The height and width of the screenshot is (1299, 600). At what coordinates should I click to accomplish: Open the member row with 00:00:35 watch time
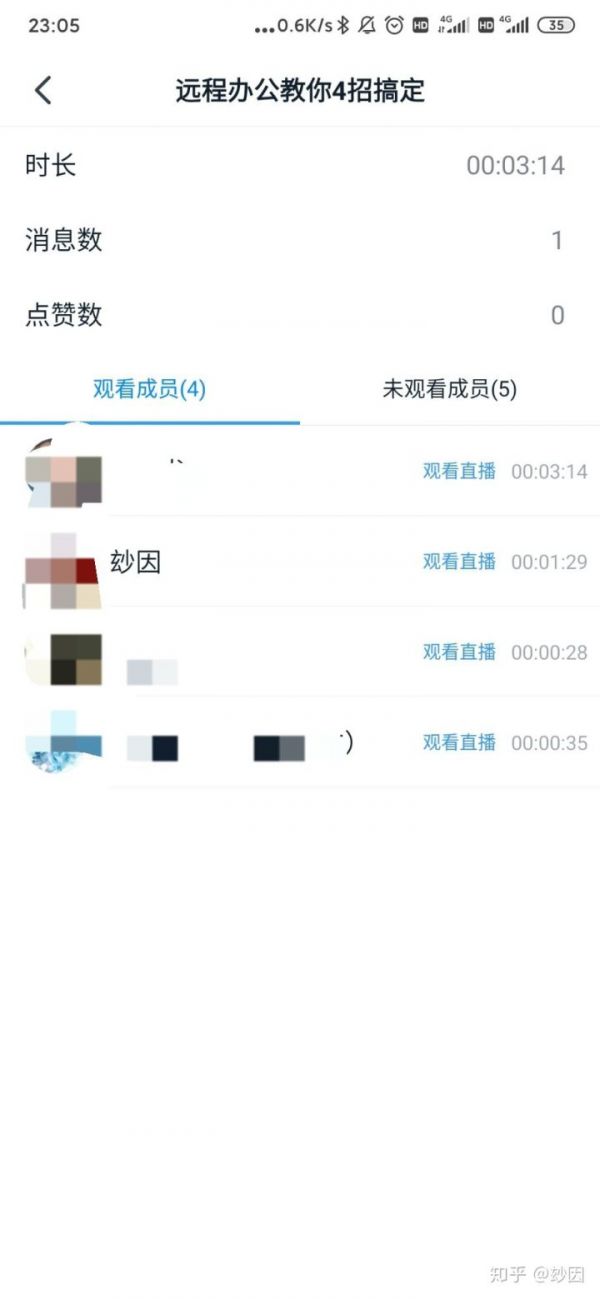[300, 742]
